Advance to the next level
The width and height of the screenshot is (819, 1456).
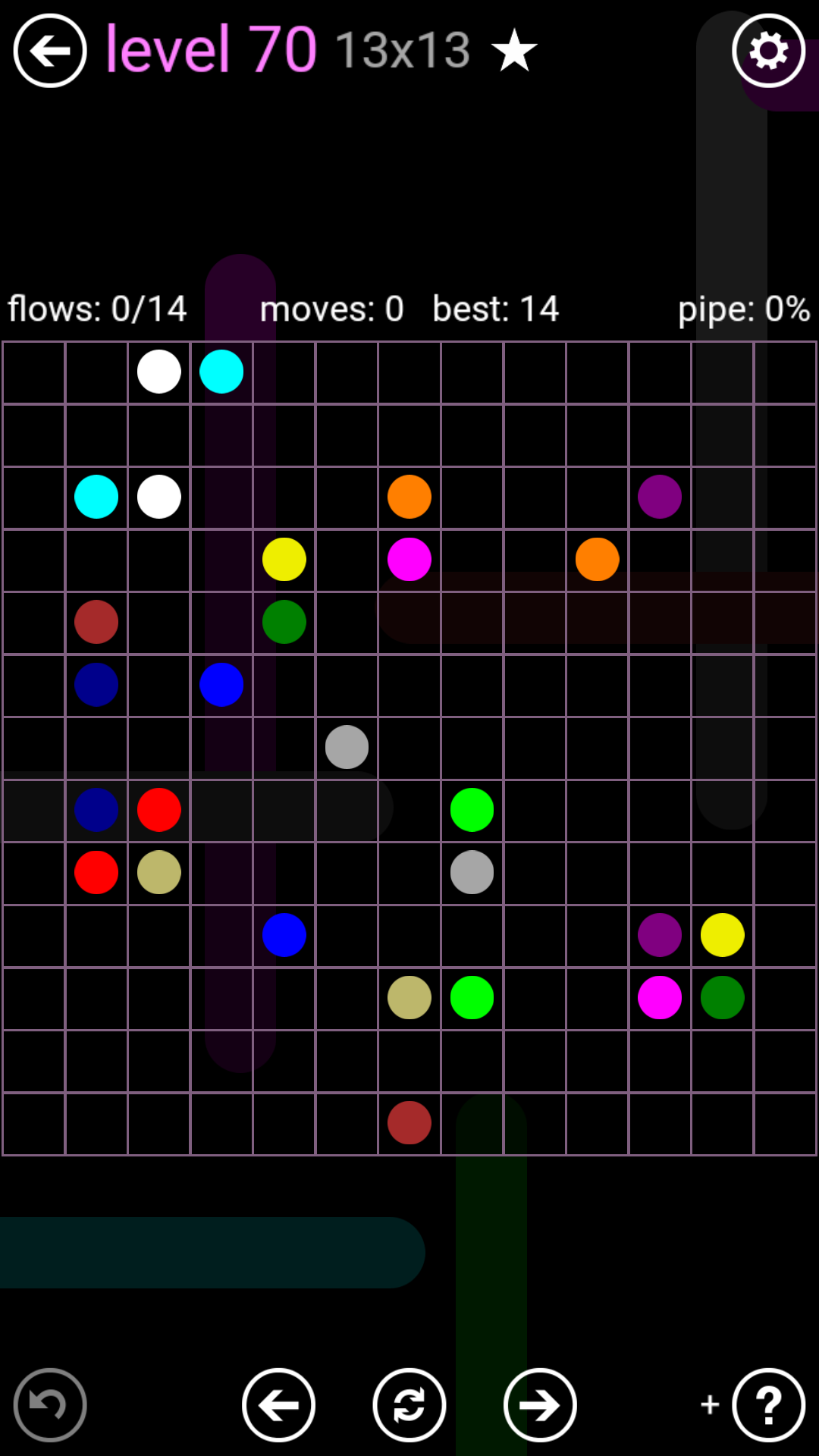pyautogui.click(x=540, y=1405)
